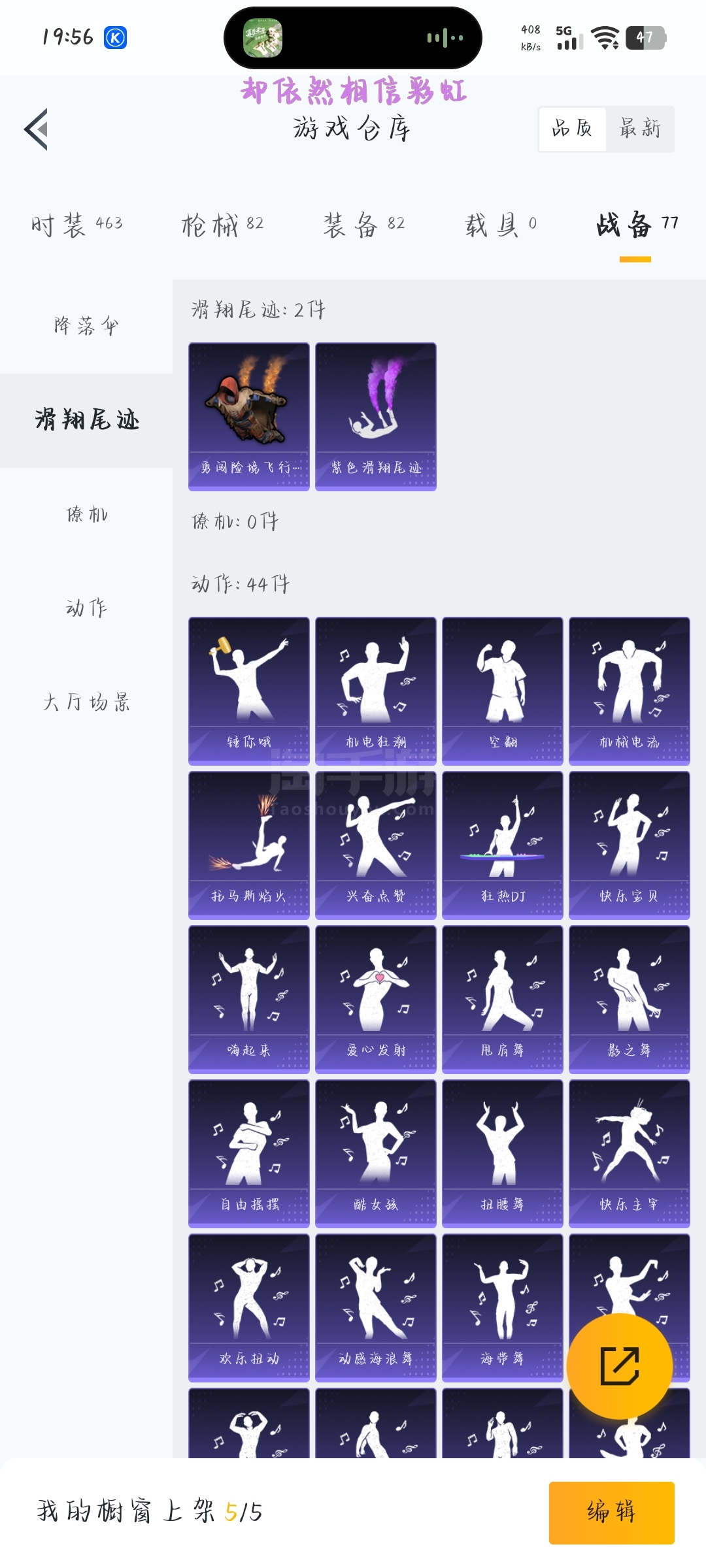This screenshot has width=706, height=1568.
Task: Select 降落伞 in the side menu
Action: 86,325
